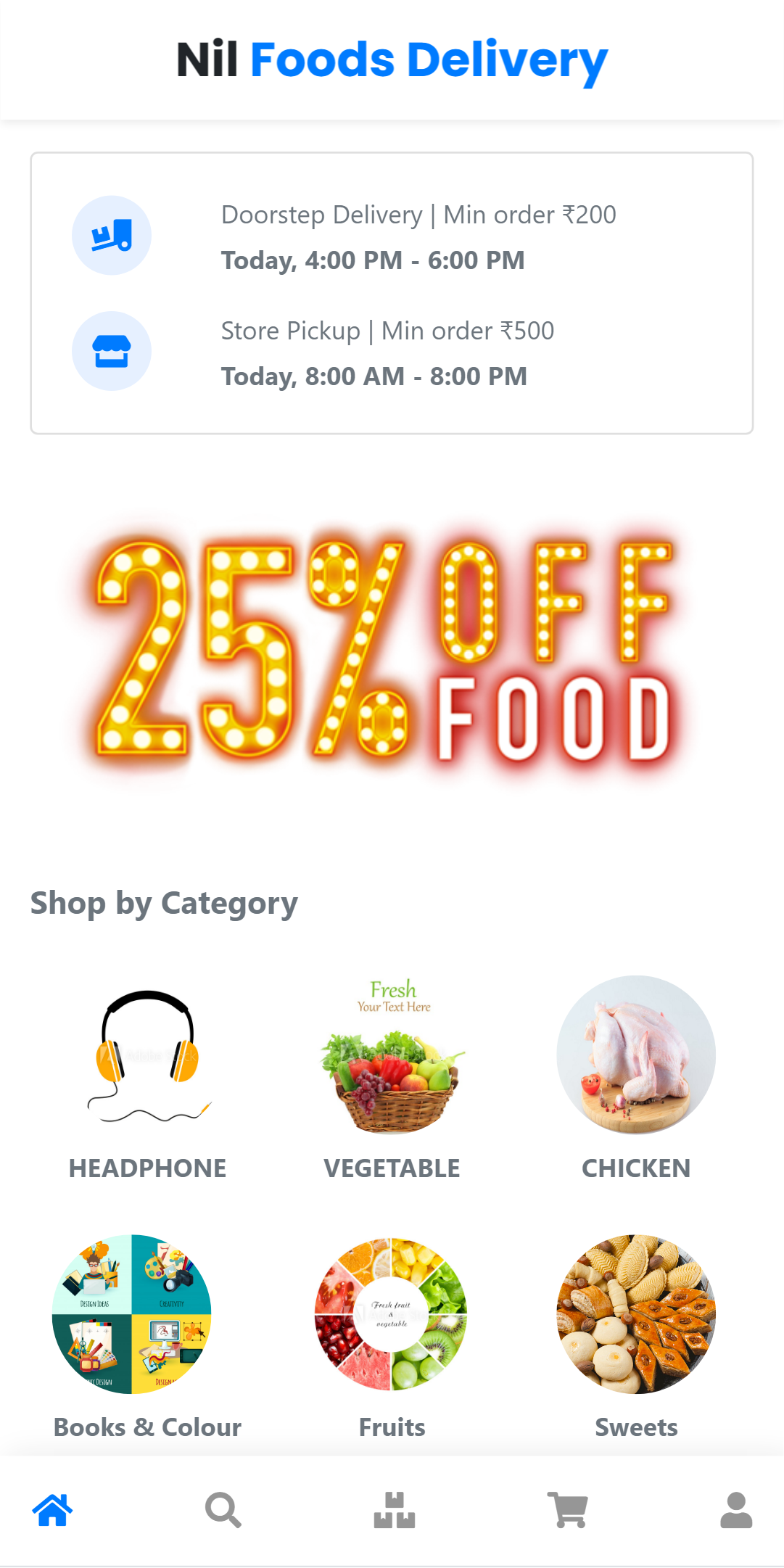Open the shopping cart tab

(567, 1510)
